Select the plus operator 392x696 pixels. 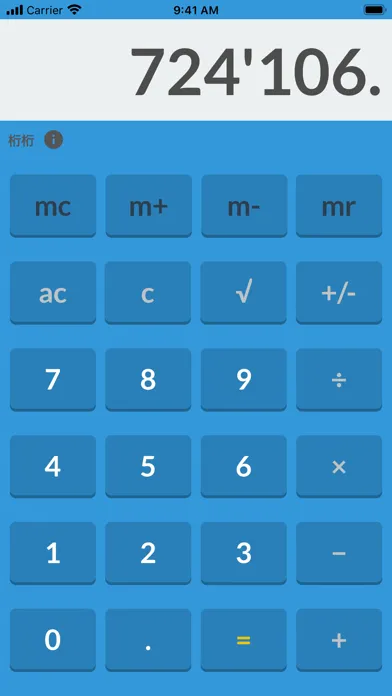pos(339,640)
